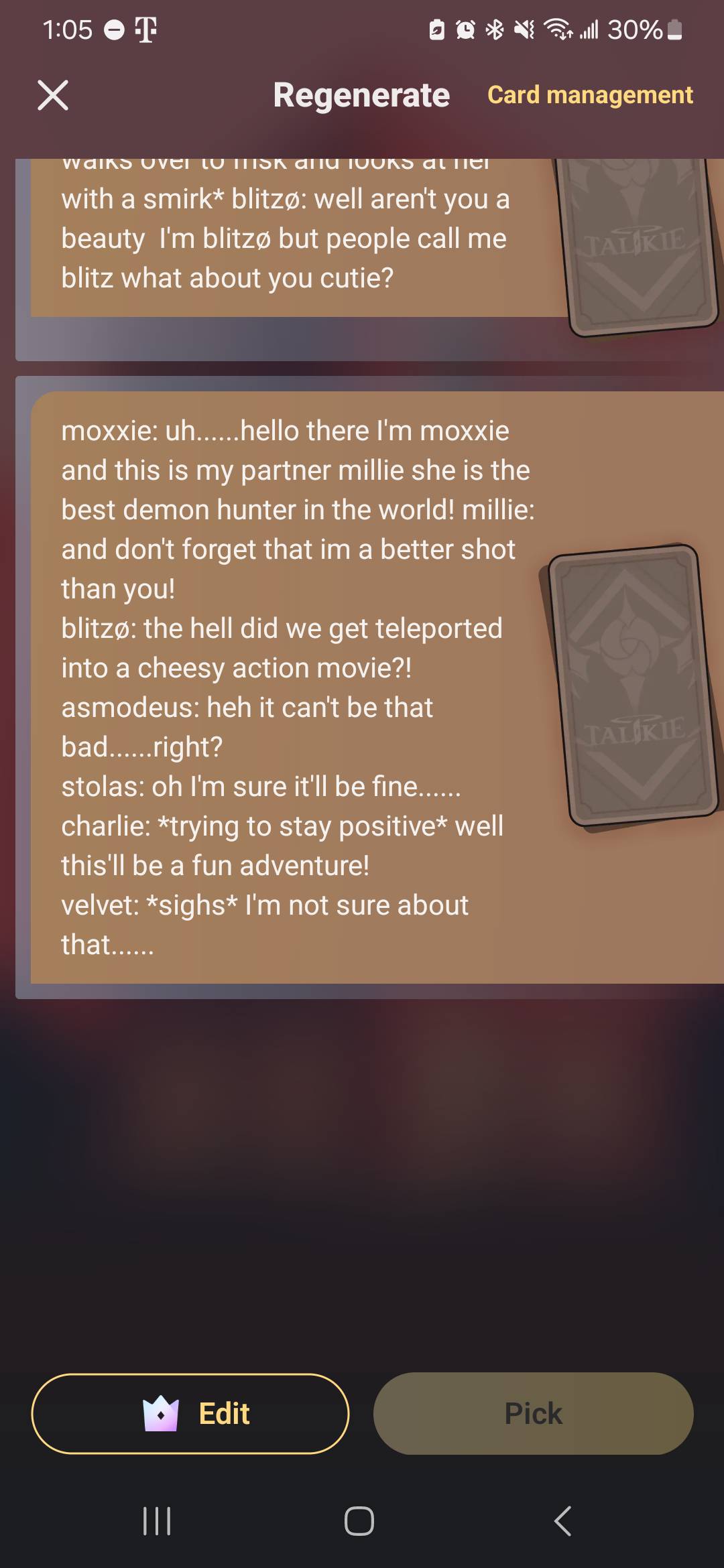
Task: Tap the premium Edit button
Action: (x=190, y=1413)
